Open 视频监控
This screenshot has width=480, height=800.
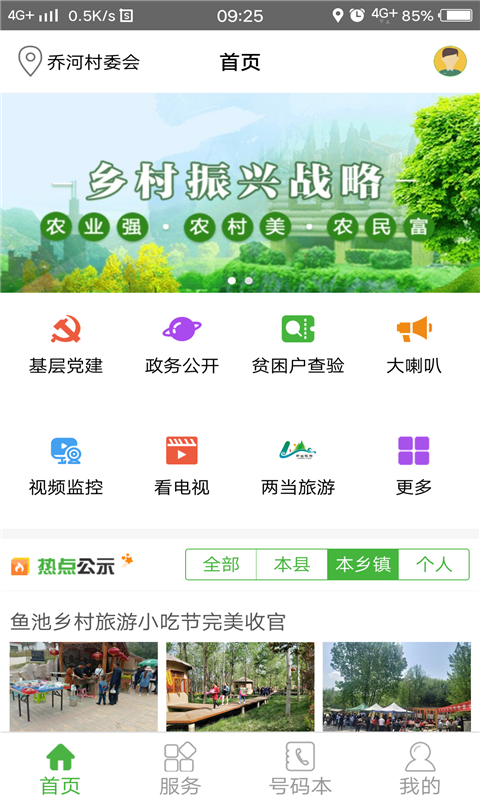pos(66,466)
